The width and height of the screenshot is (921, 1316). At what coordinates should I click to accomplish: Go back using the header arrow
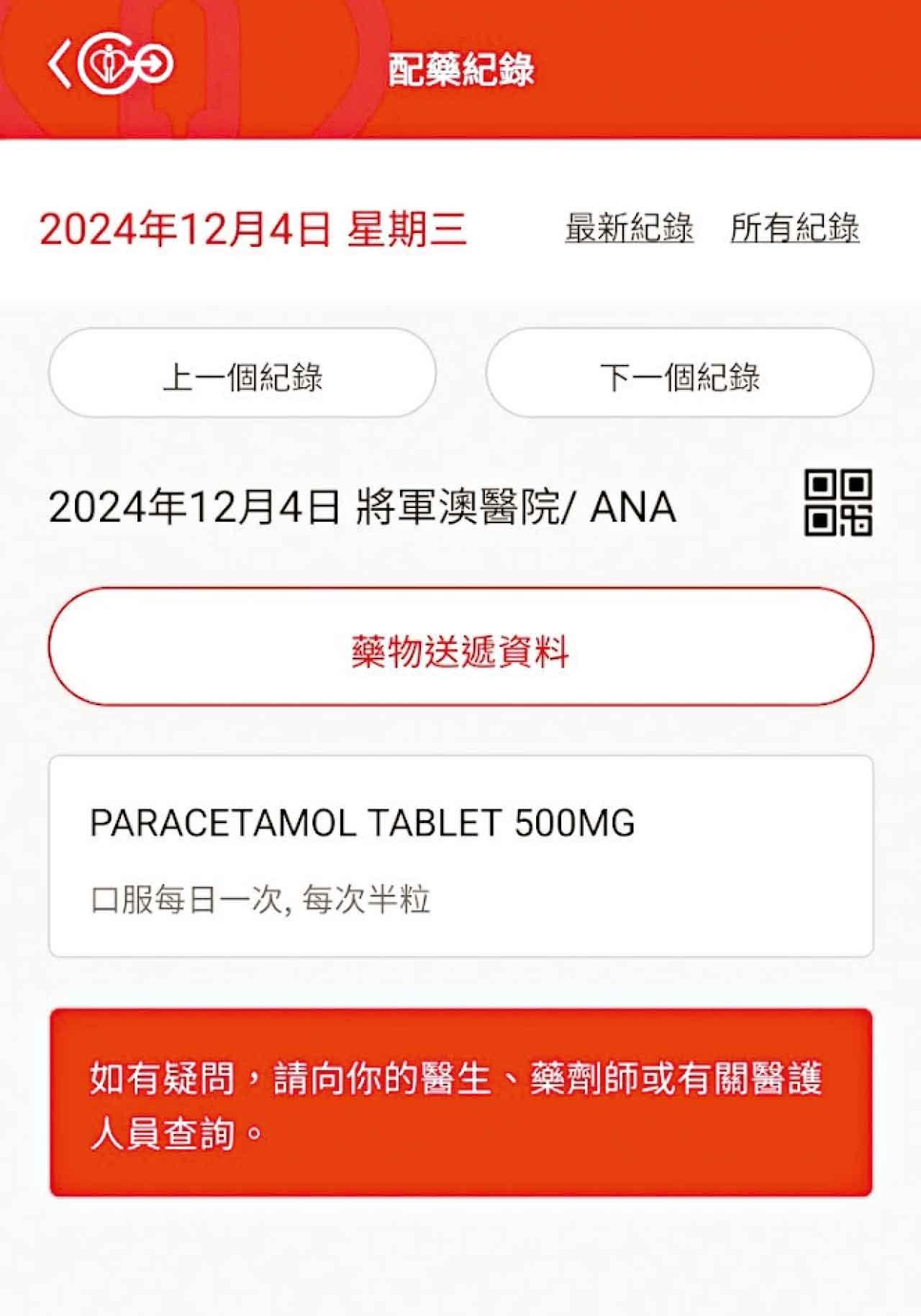pos(60,65)
